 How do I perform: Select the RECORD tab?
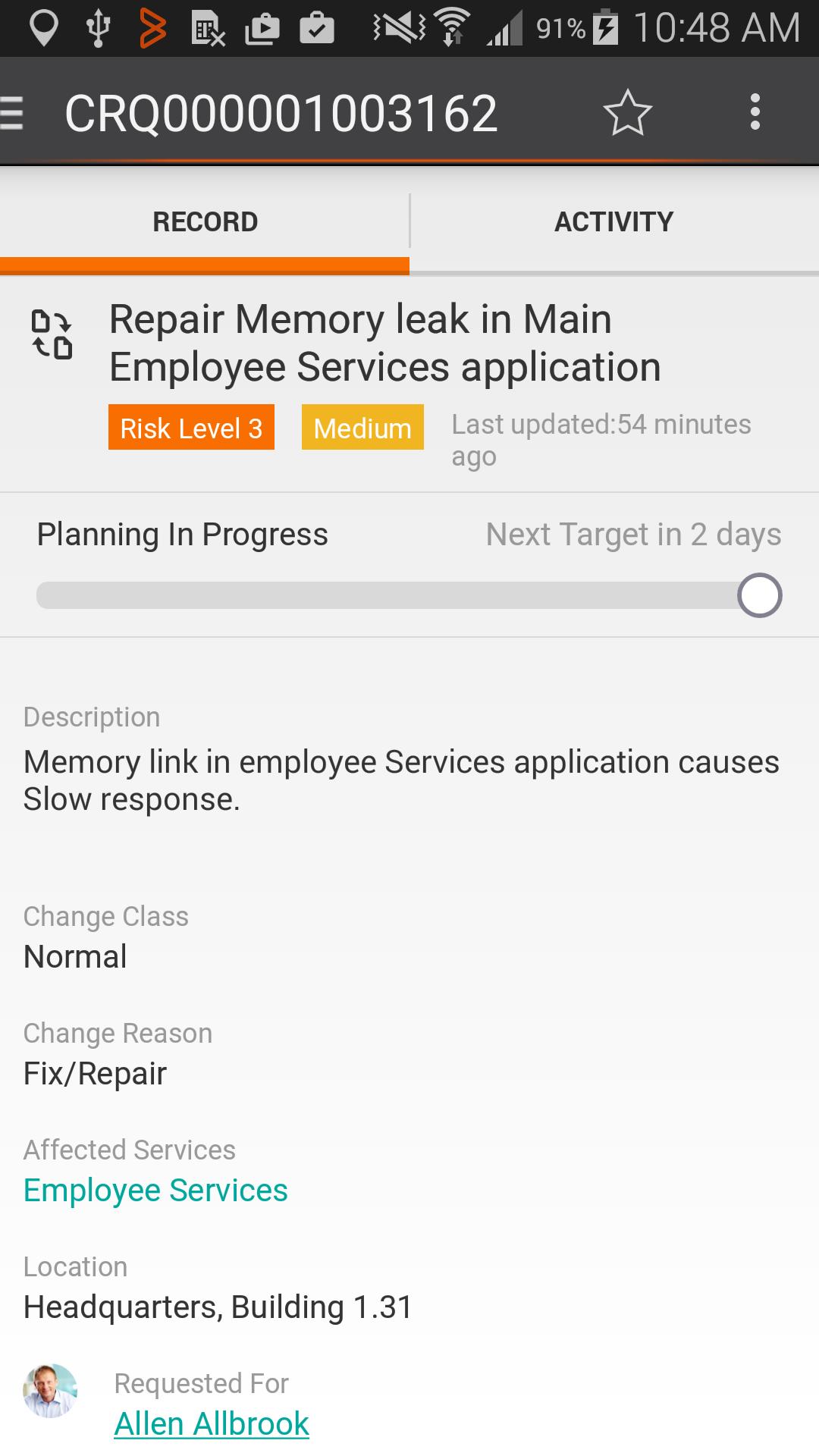pos(204,221)
